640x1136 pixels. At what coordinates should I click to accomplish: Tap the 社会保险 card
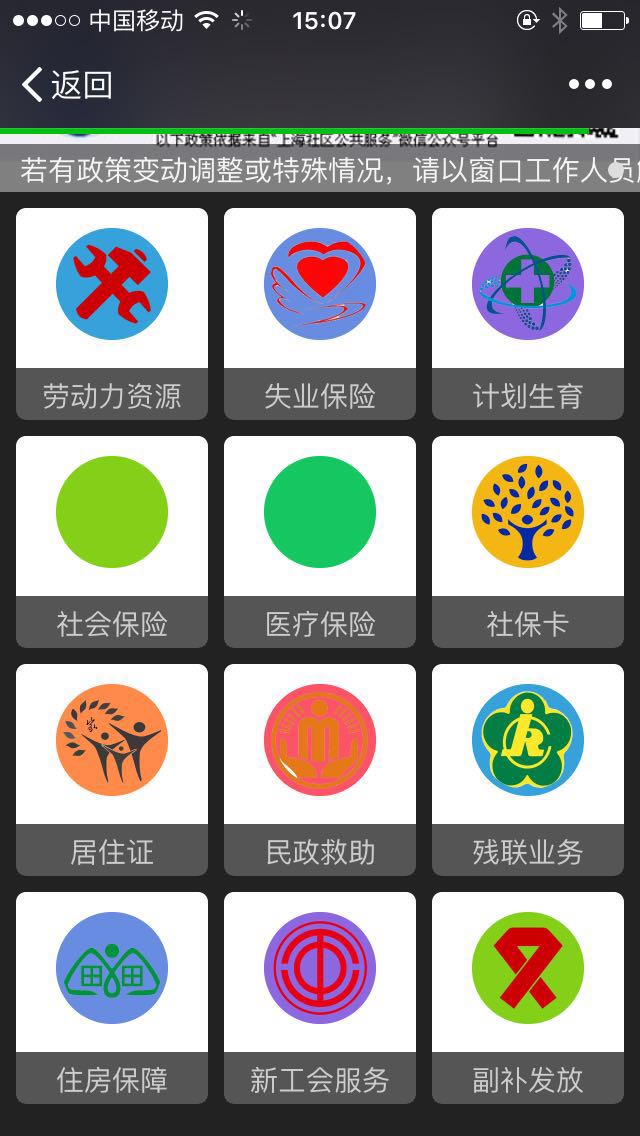(112, 541)
